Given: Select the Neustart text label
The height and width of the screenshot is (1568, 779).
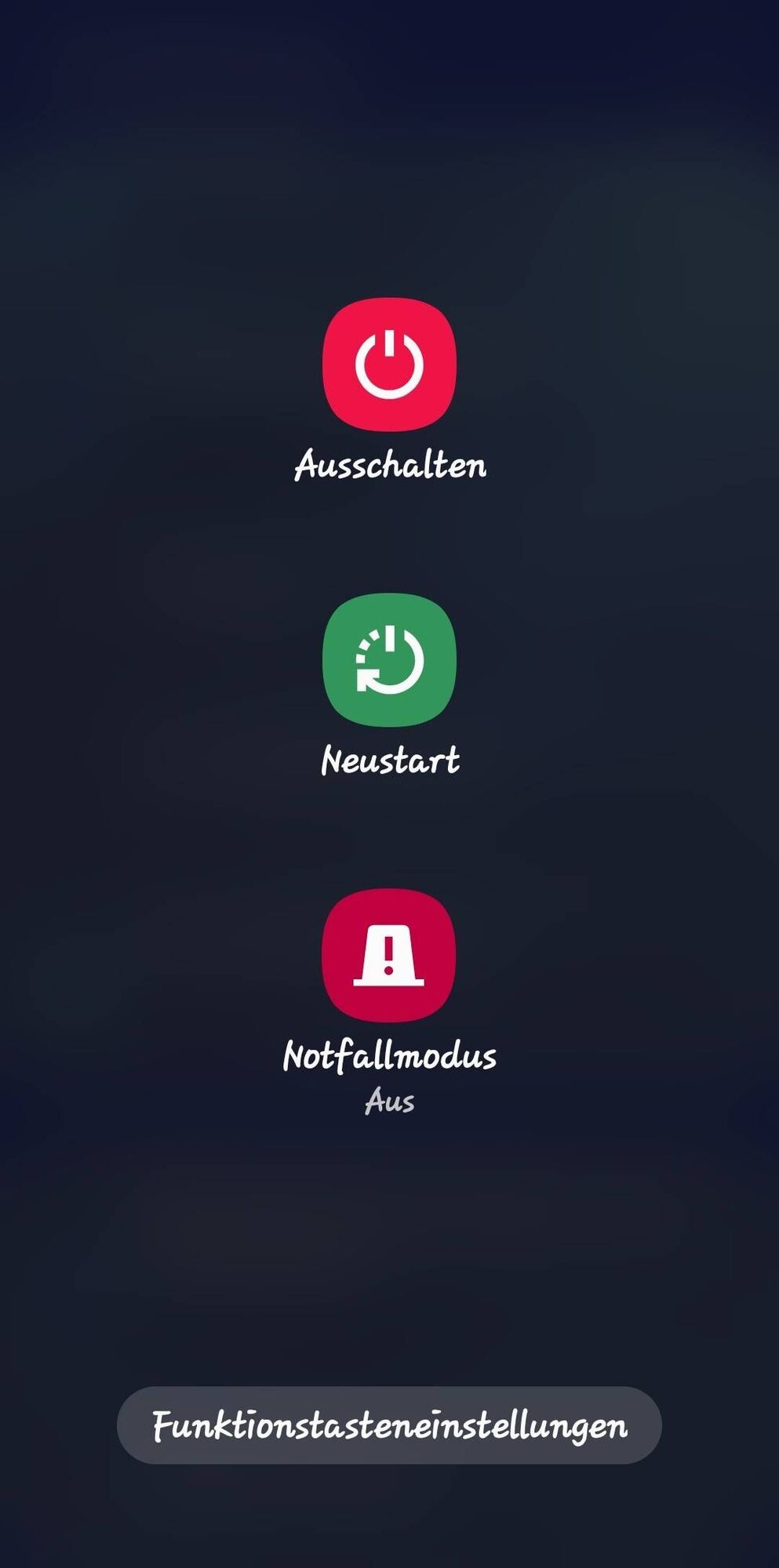Looking at the screenshot, I should pyautogui.click(x=389, y=759).
